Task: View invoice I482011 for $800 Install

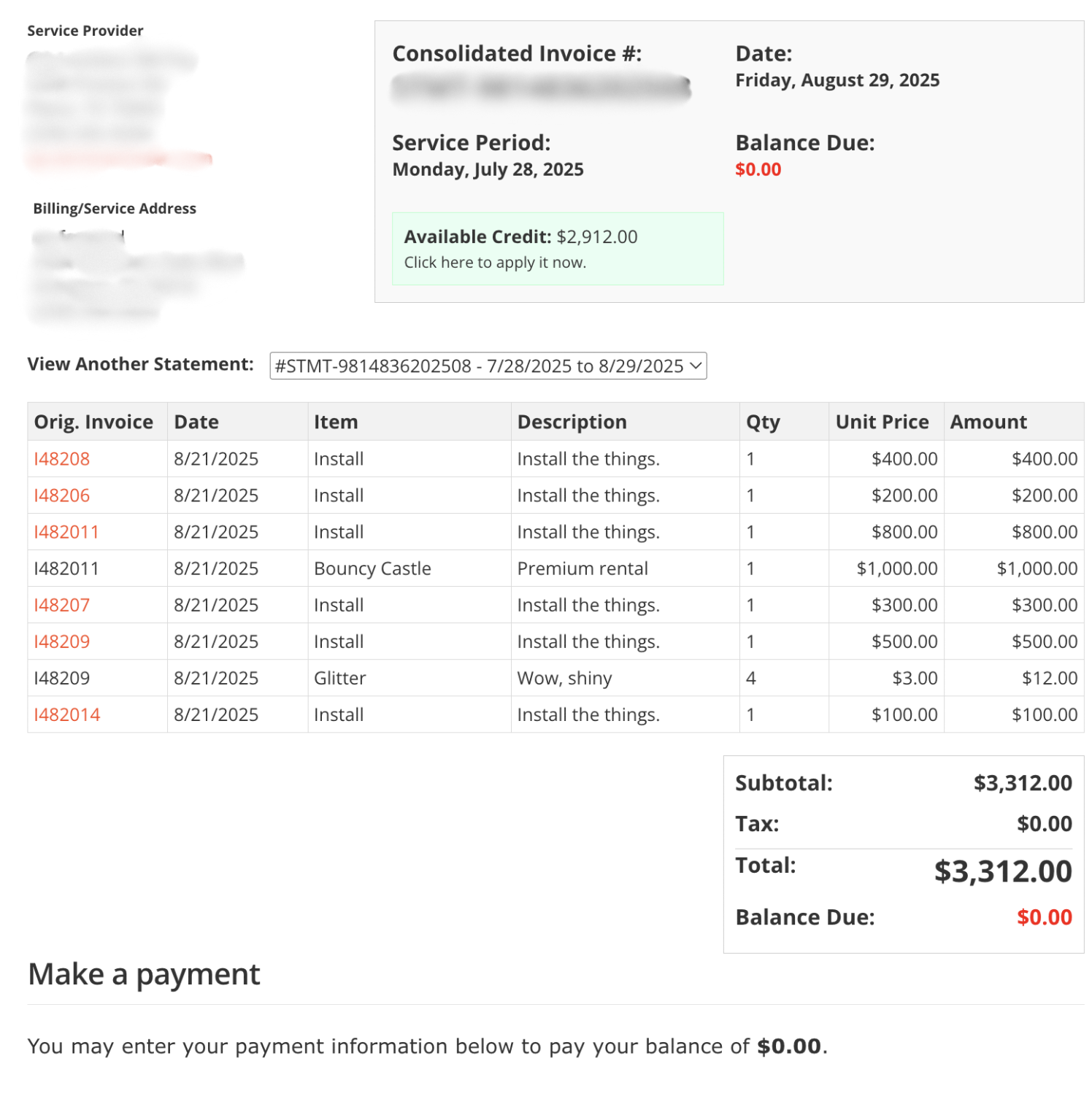Action: click(66, 532)
